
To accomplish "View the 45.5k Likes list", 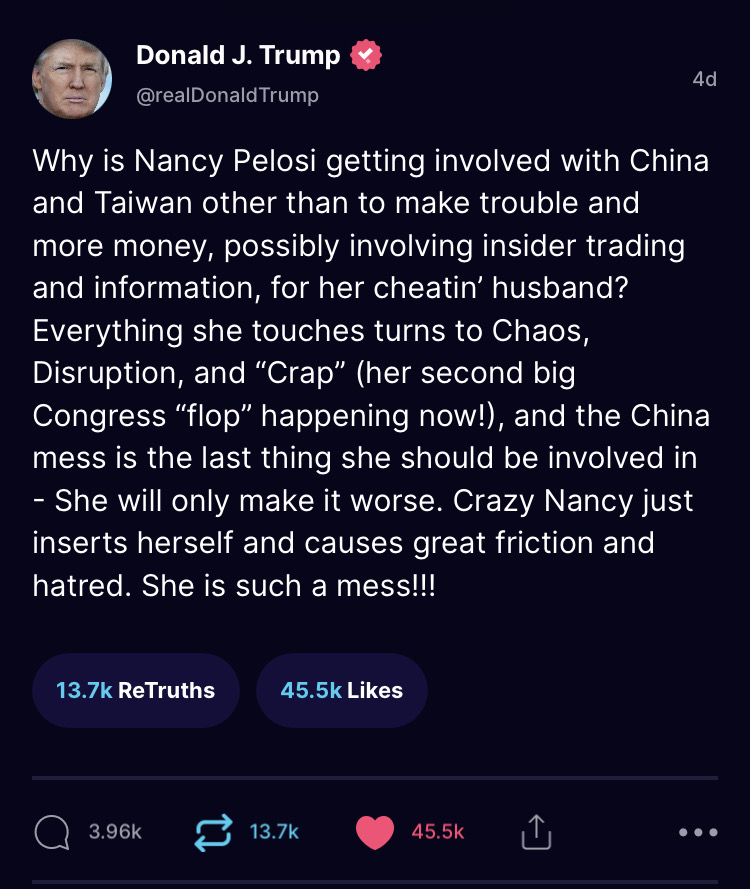I will coord(342,690).
